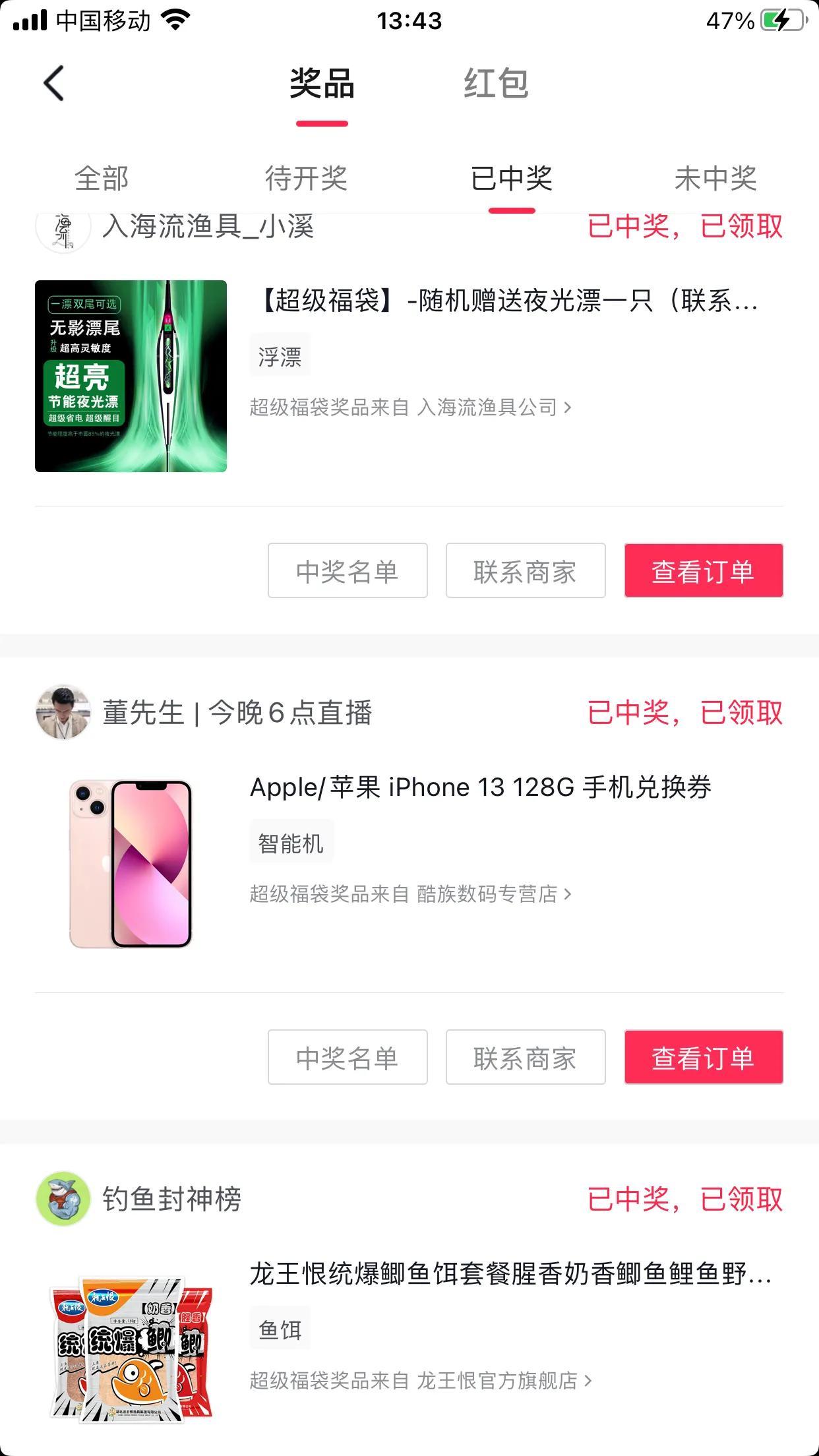Open the 未中奖 filter
This screenshot has height=1456, width=819.
coord(715,179)
